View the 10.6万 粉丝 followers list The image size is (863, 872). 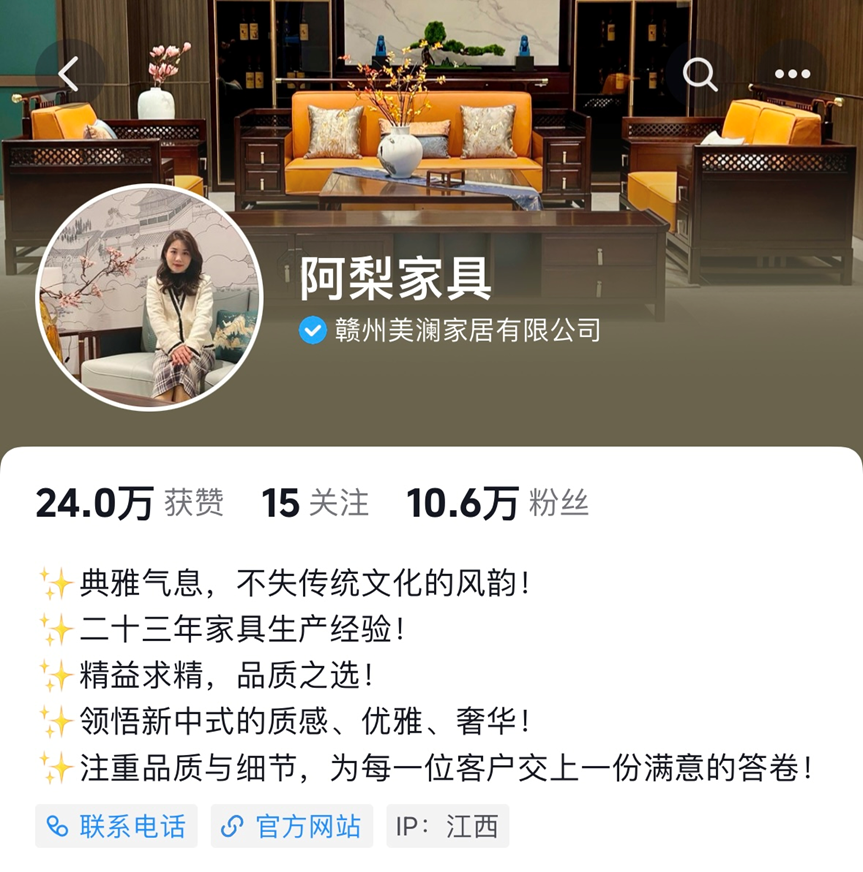click(x=497, y=503)
